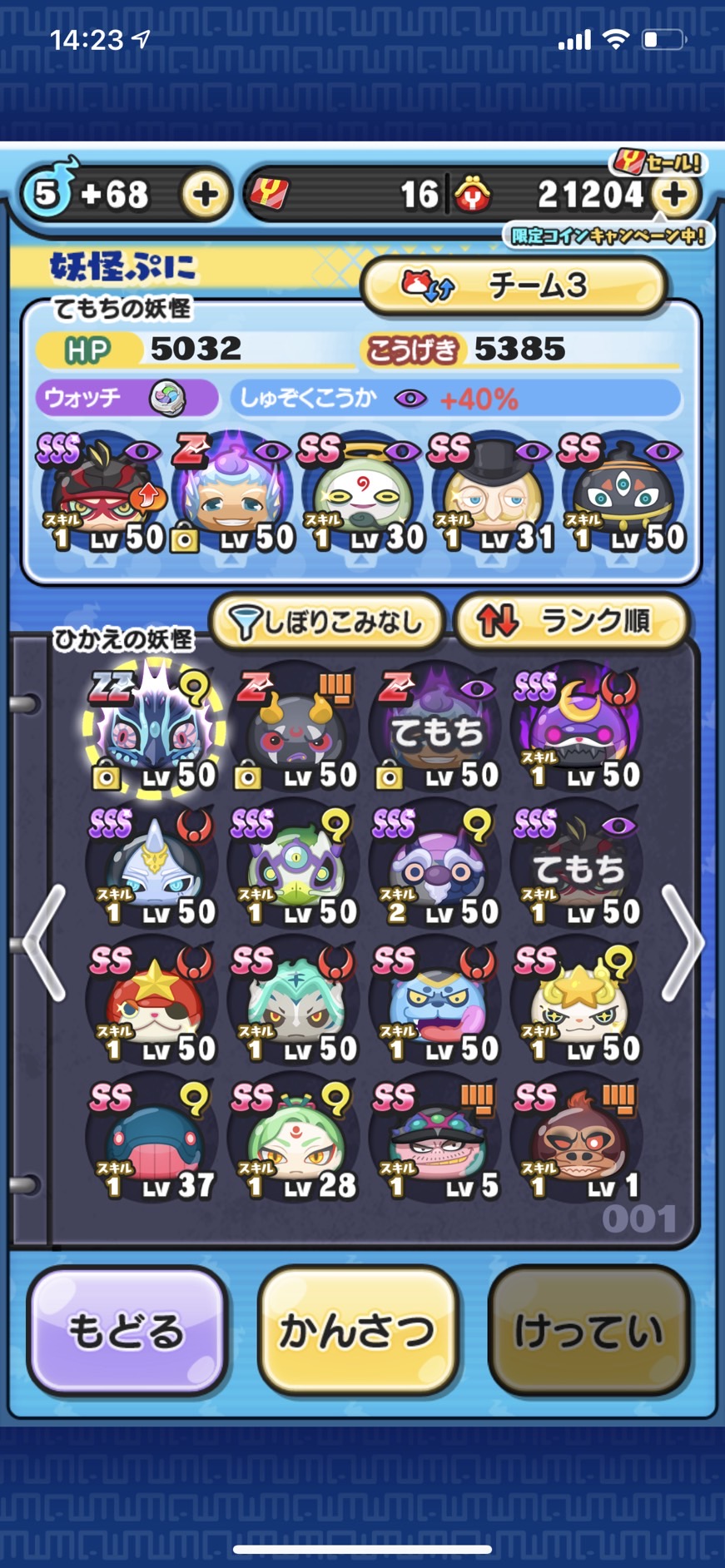This screenshot has height=1568, width=725.
Task: Confirm with the けってい button
Action: 588,1330
